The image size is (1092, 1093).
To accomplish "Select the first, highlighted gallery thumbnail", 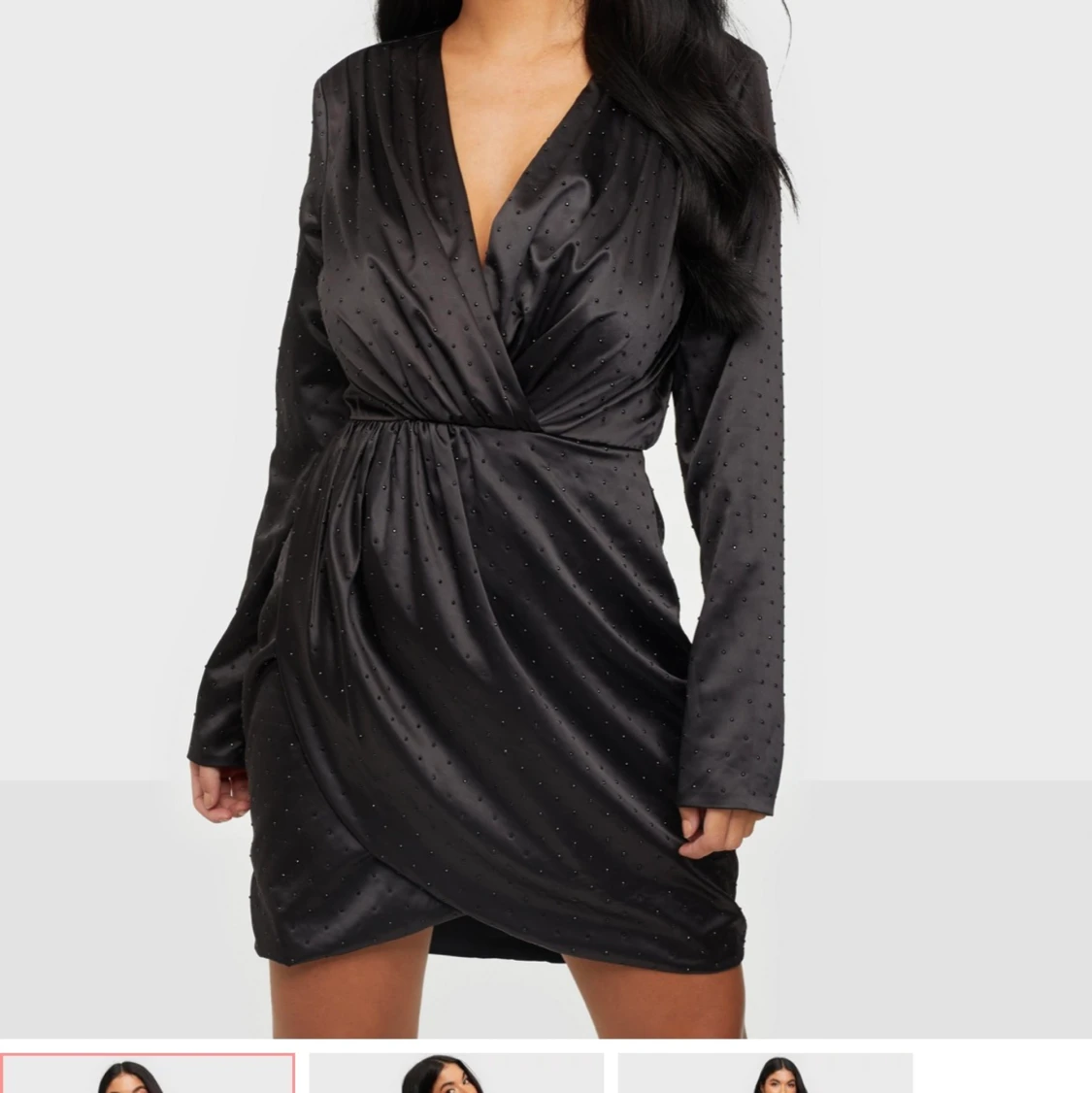I will tap(148, 1075).
